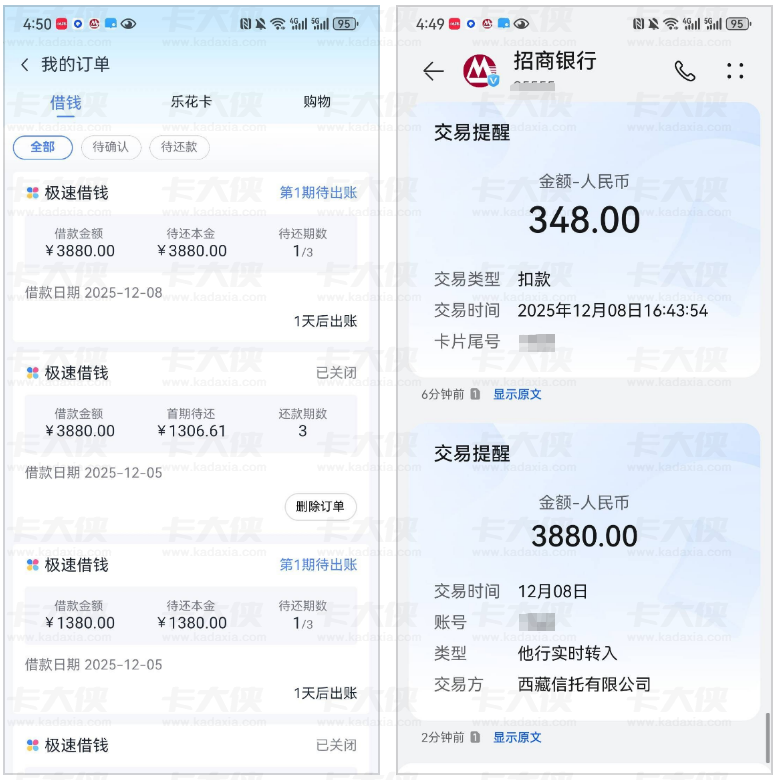Select the 全部 filter pill
This screenshot has width=775, height=780.
[42, 147]
